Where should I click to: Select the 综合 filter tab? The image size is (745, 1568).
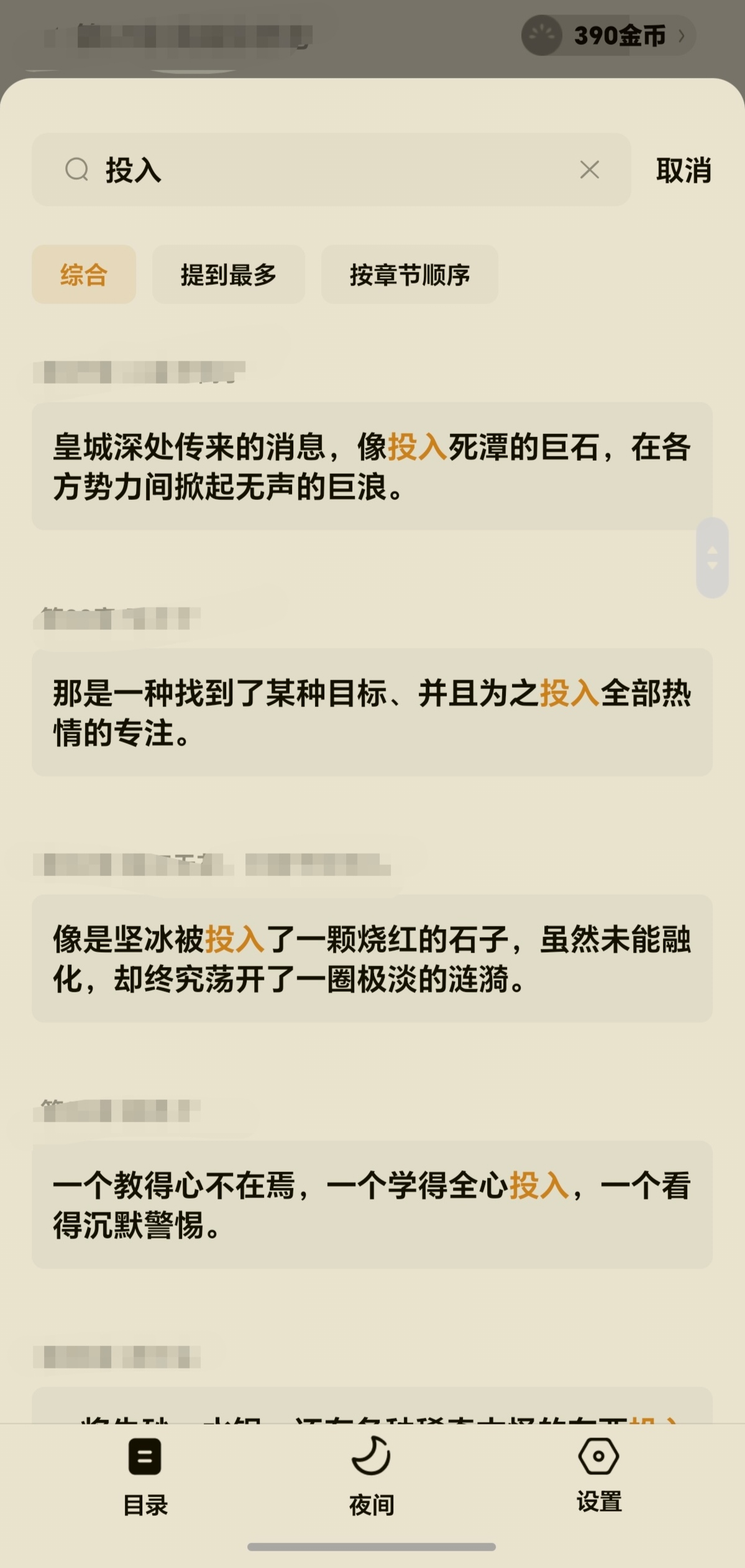84,274
